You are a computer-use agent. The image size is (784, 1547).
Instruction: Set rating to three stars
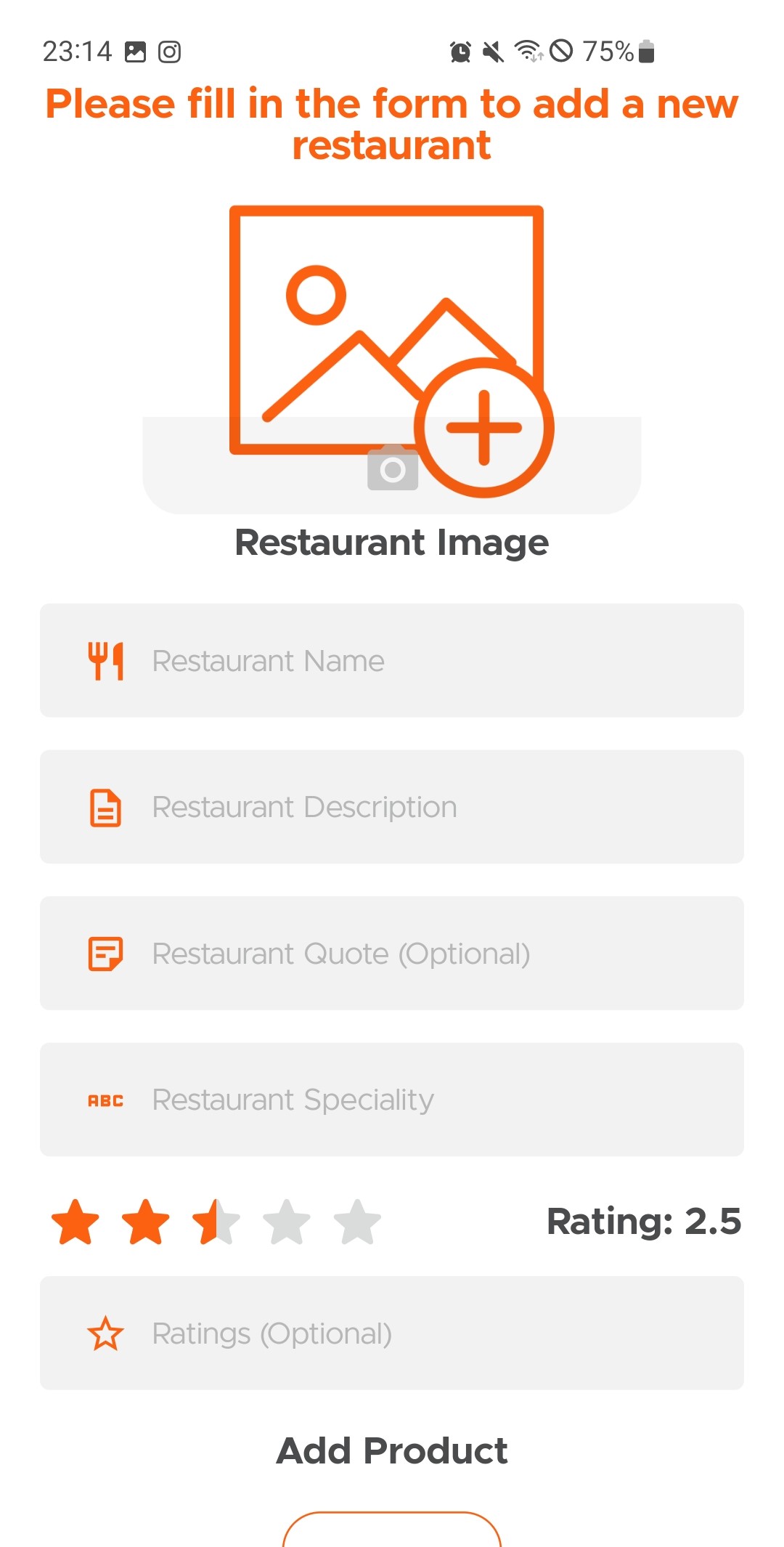pos(216,1222)
